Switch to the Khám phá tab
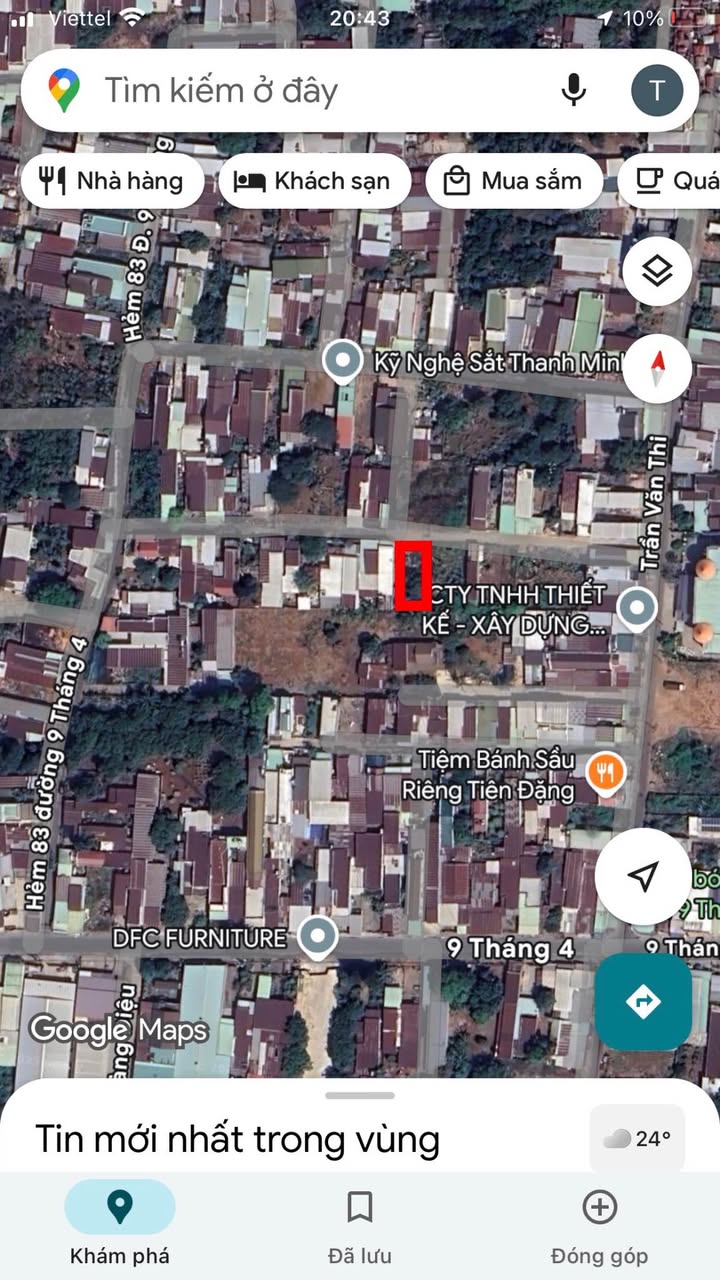This screenshot has width=720, height=1280. point(120,1225)
